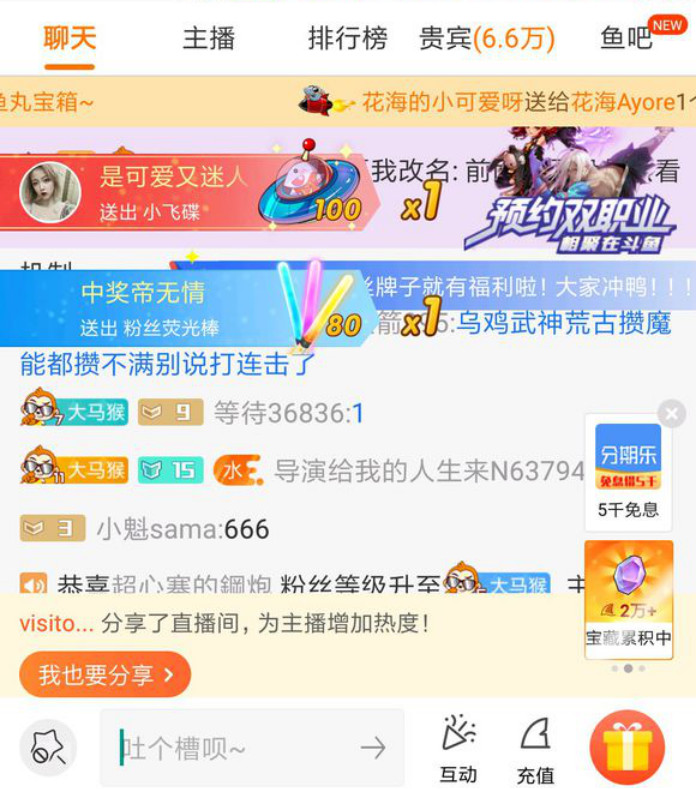The width and height of the screenshot is (697, 789).
Task: Open the 宝藏累积中 treasure widget
Action: tap(629, 599)
